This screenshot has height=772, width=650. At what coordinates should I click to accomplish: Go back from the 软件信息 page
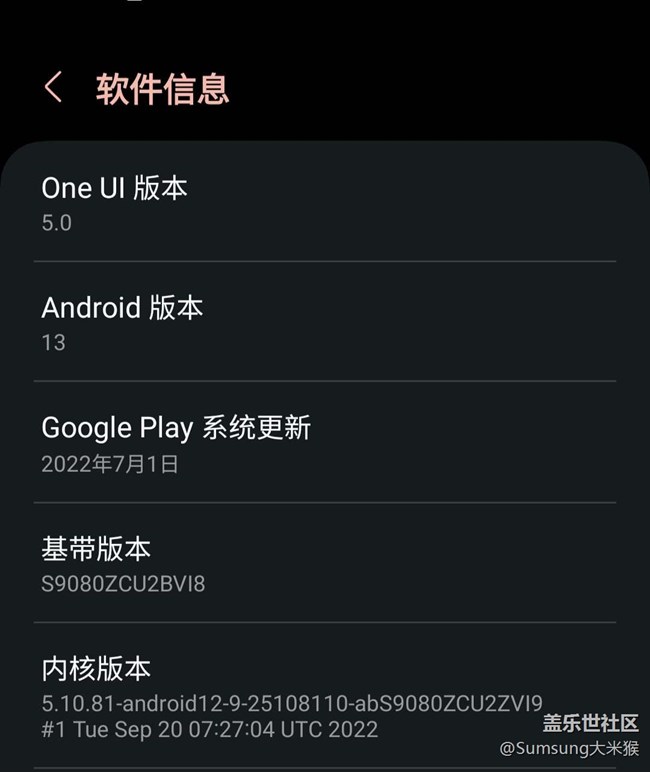pyautogui.click(x=53, y=88)
